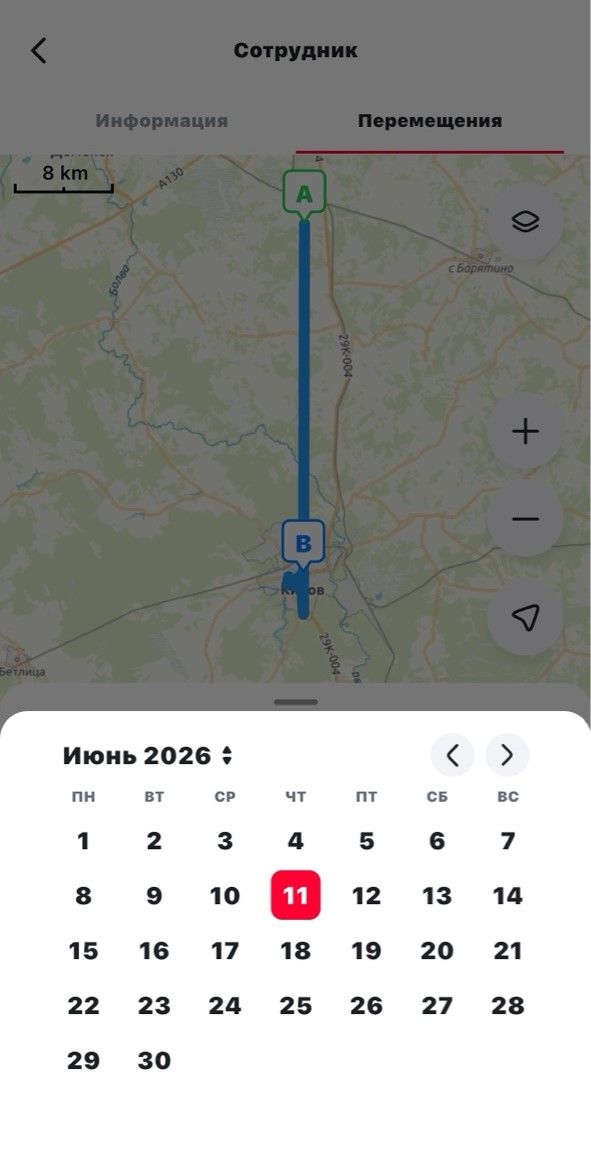
Task: Tap route start marker A
Action: pos(304,194)
